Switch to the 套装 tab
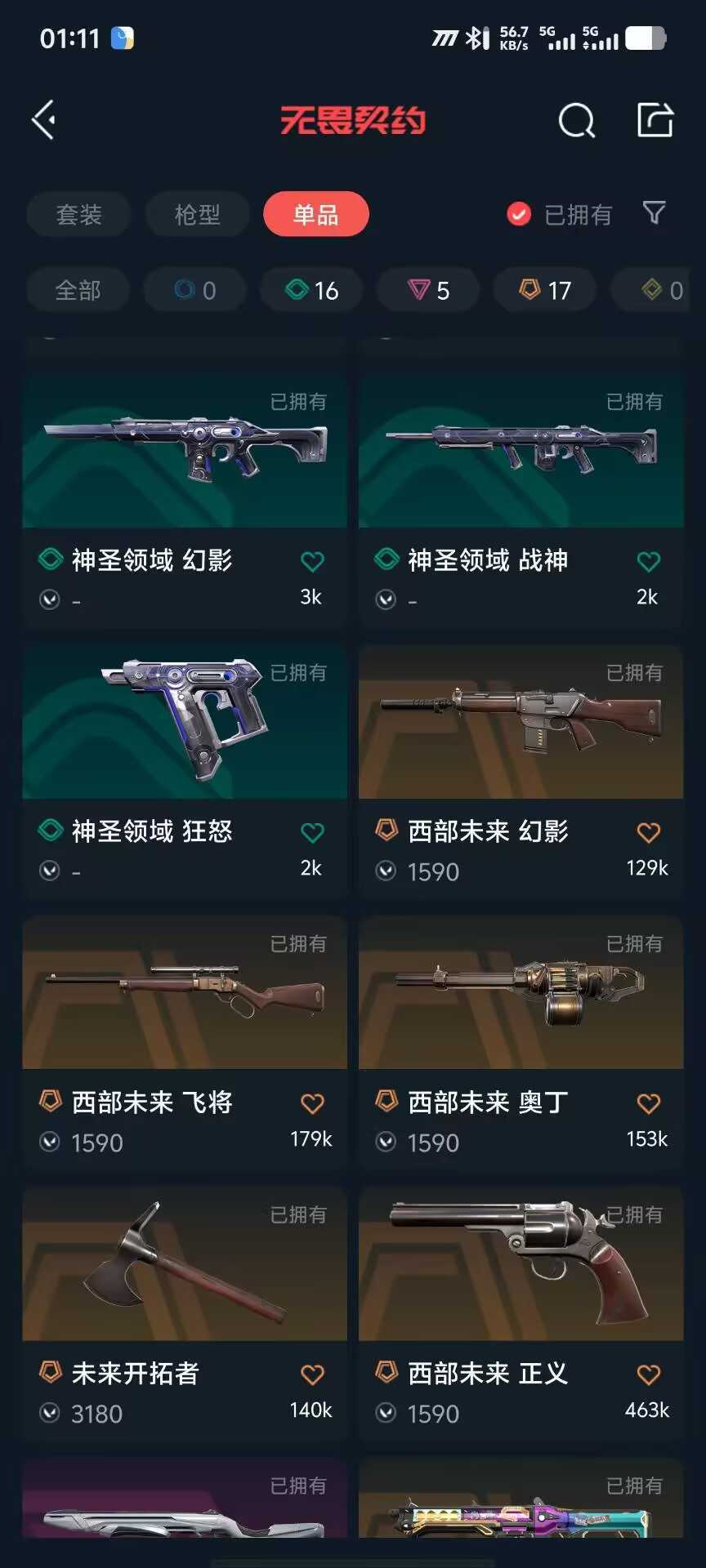The height and width of the screenshot is (1568, 706). 78,214
